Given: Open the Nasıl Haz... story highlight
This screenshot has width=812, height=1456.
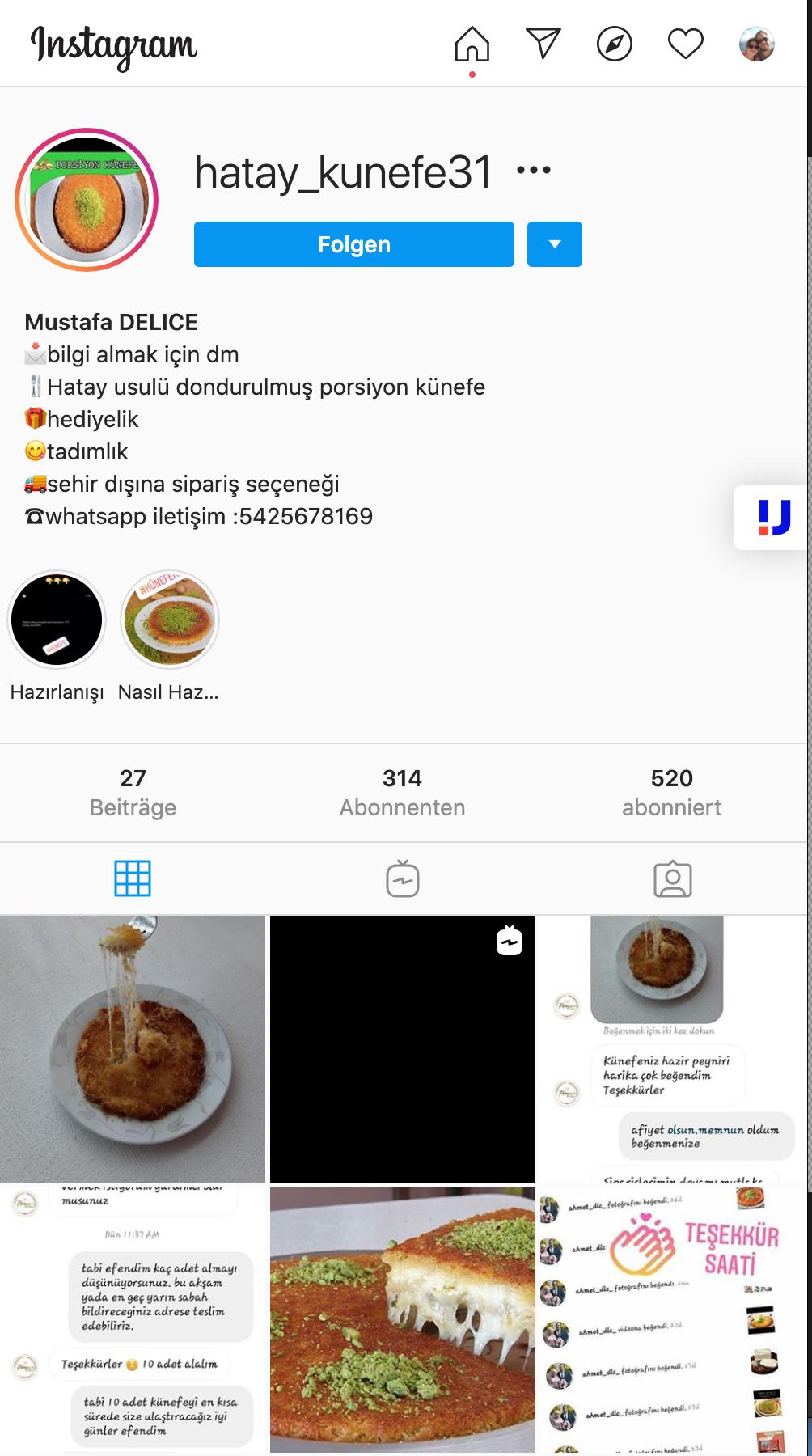Looking at the screenshot, I should click(170, 620).
